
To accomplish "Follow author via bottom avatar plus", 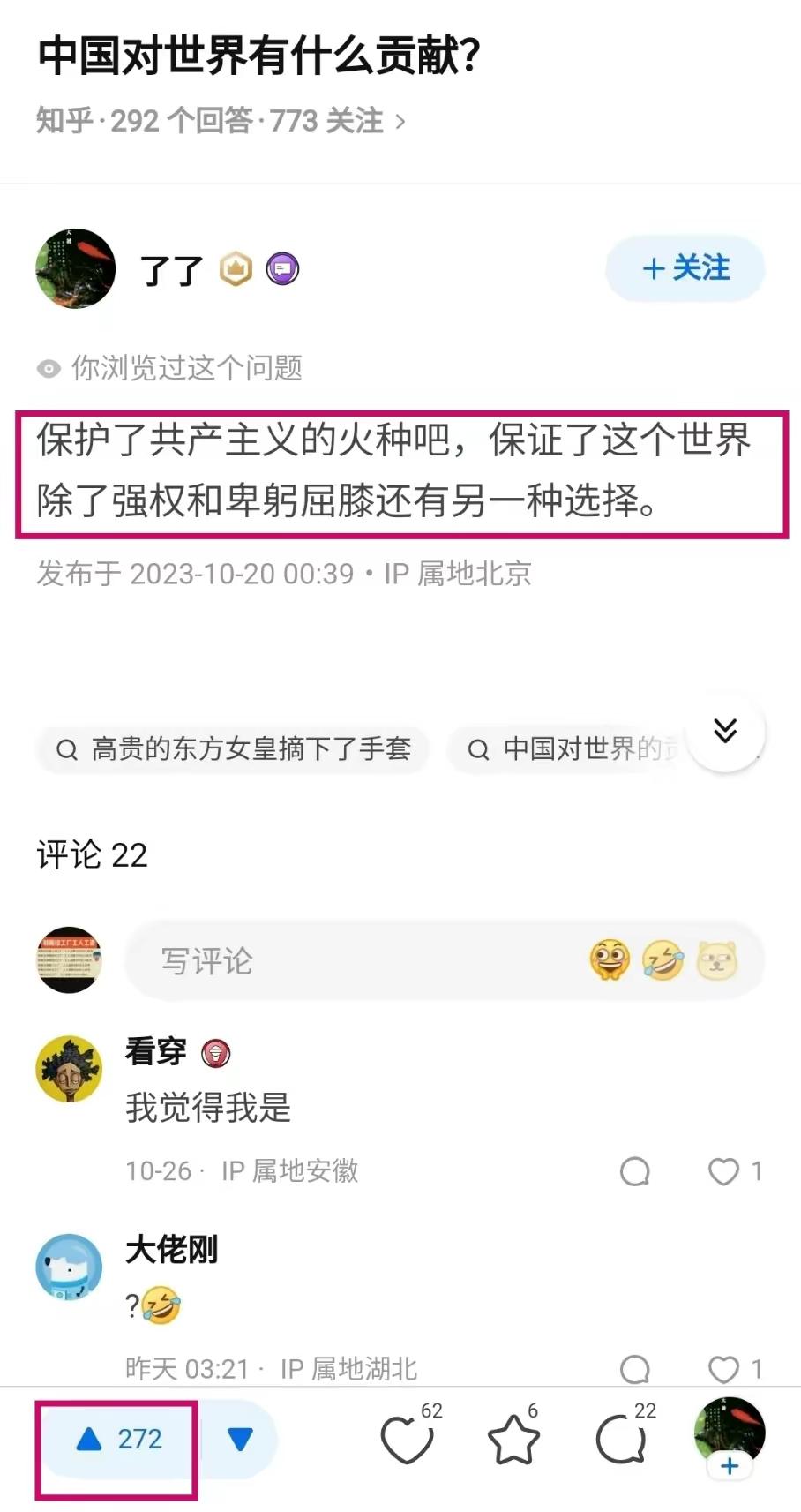I will (730, 1465).
